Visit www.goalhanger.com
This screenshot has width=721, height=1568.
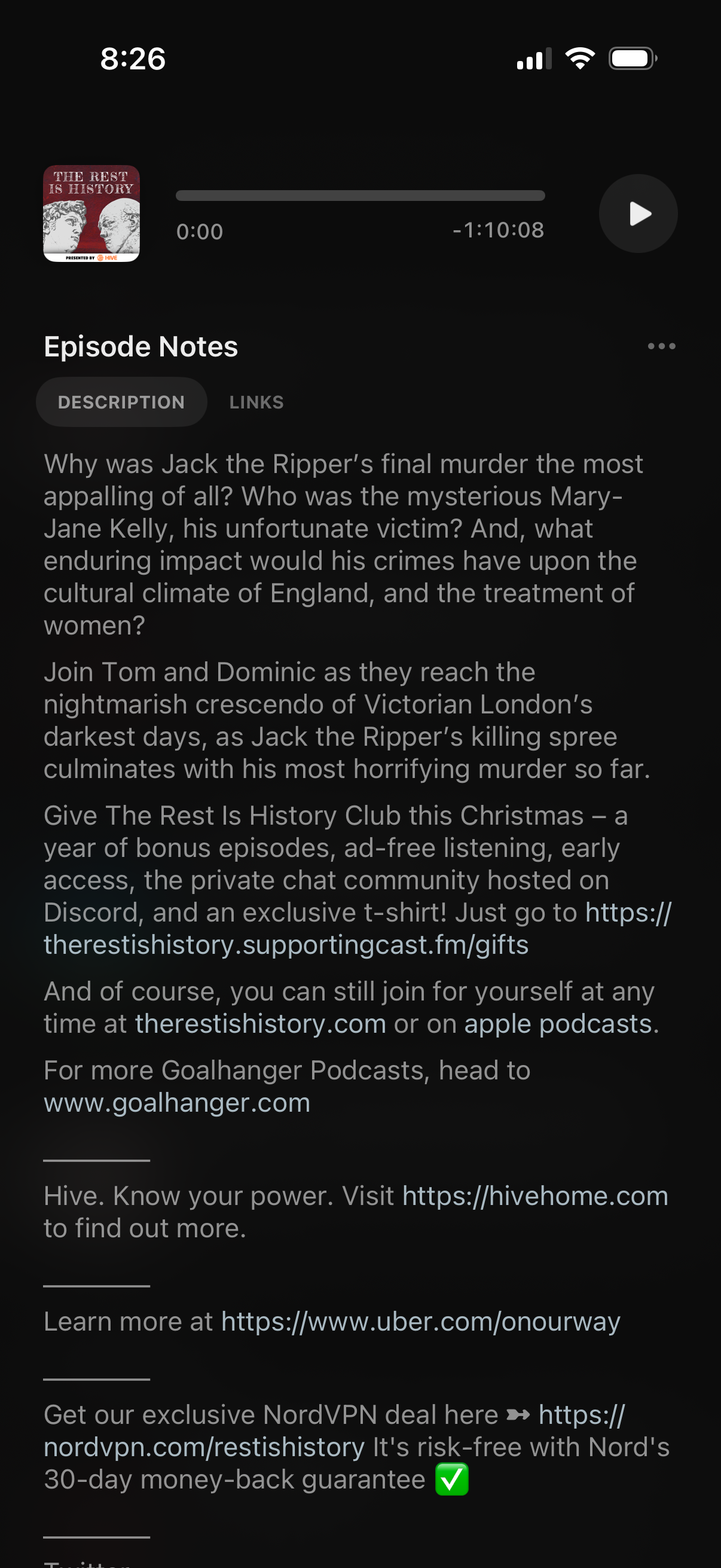pos(177,1103)
